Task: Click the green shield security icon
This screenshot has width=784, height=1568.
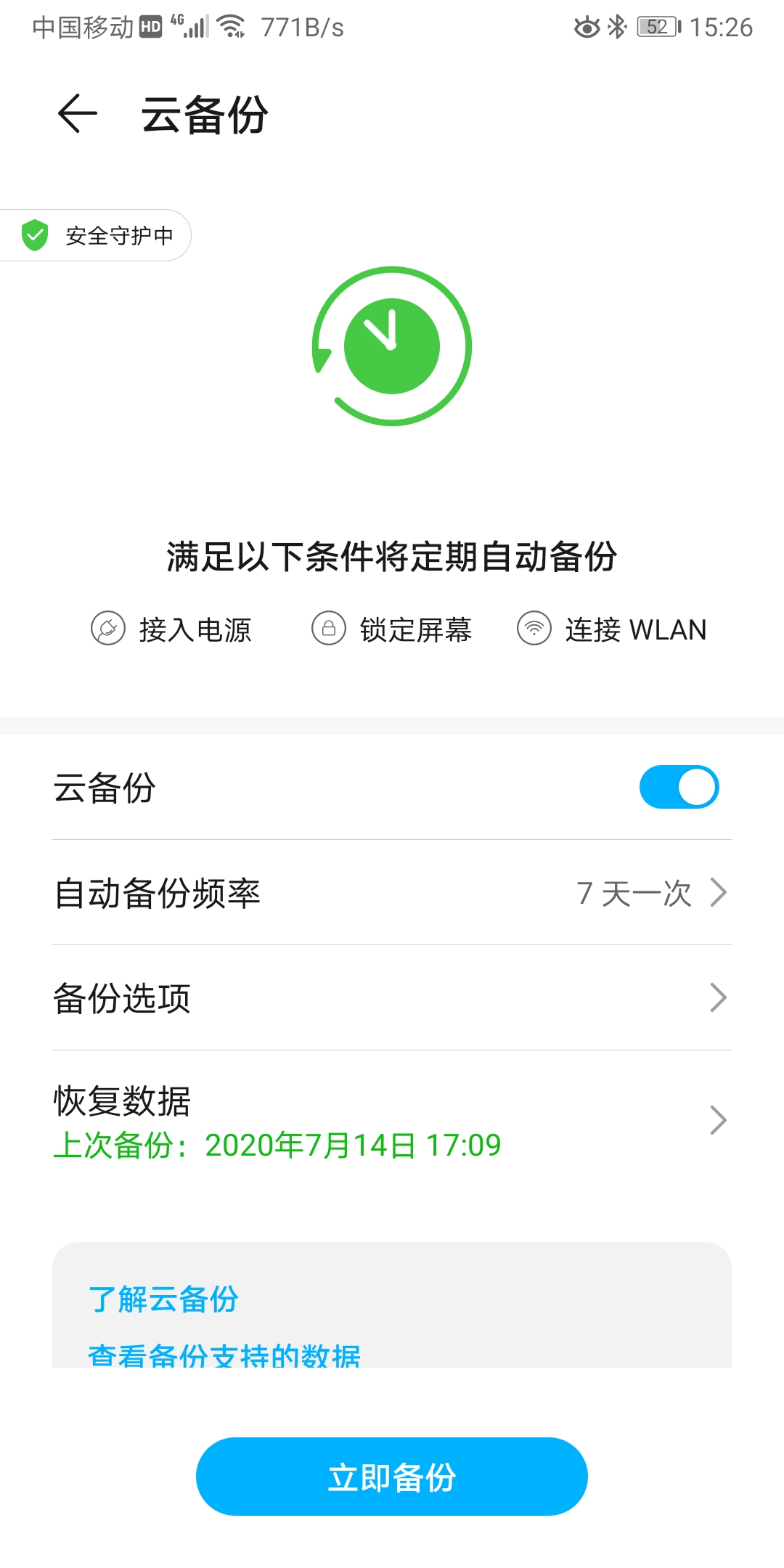Action: [x=34, y=234]
